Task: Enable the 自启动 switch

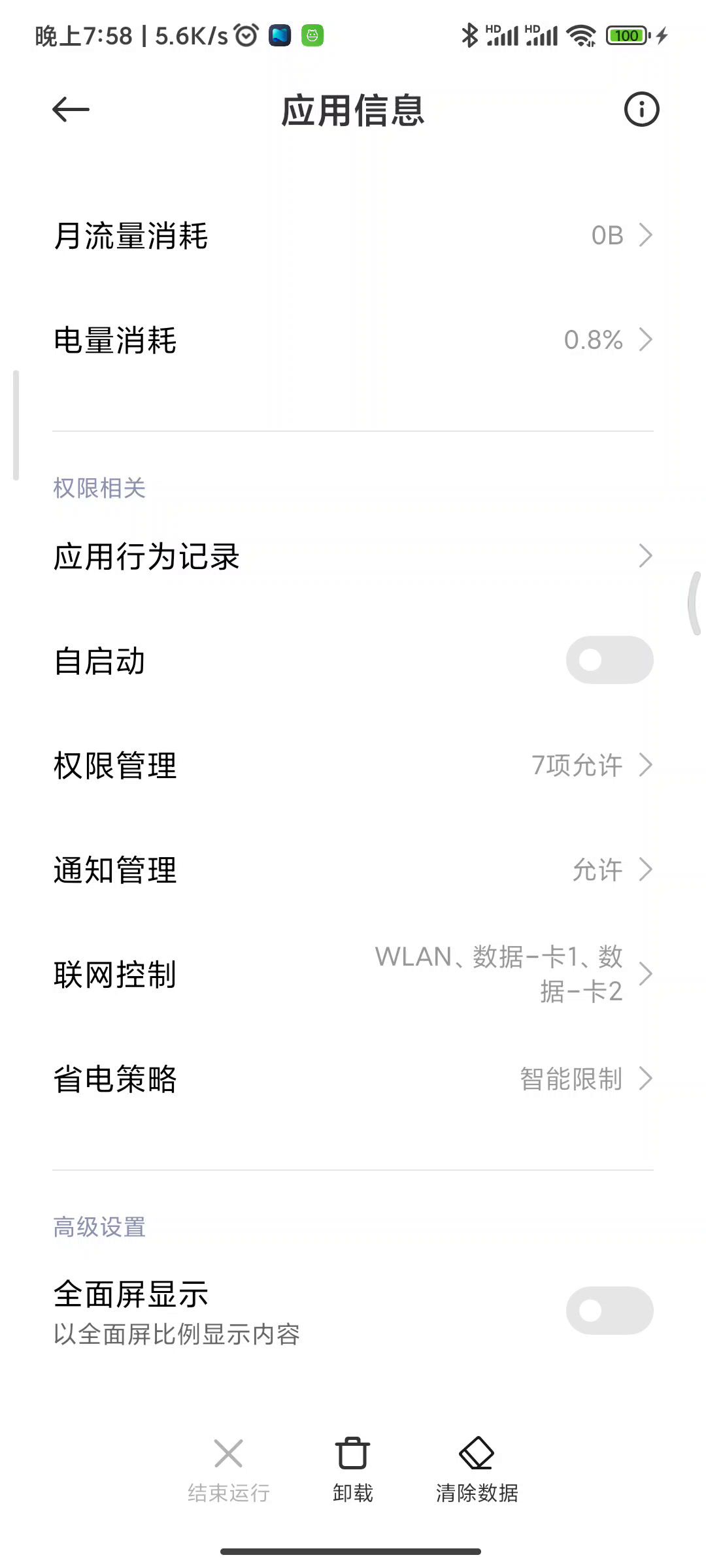Action: 609,660
